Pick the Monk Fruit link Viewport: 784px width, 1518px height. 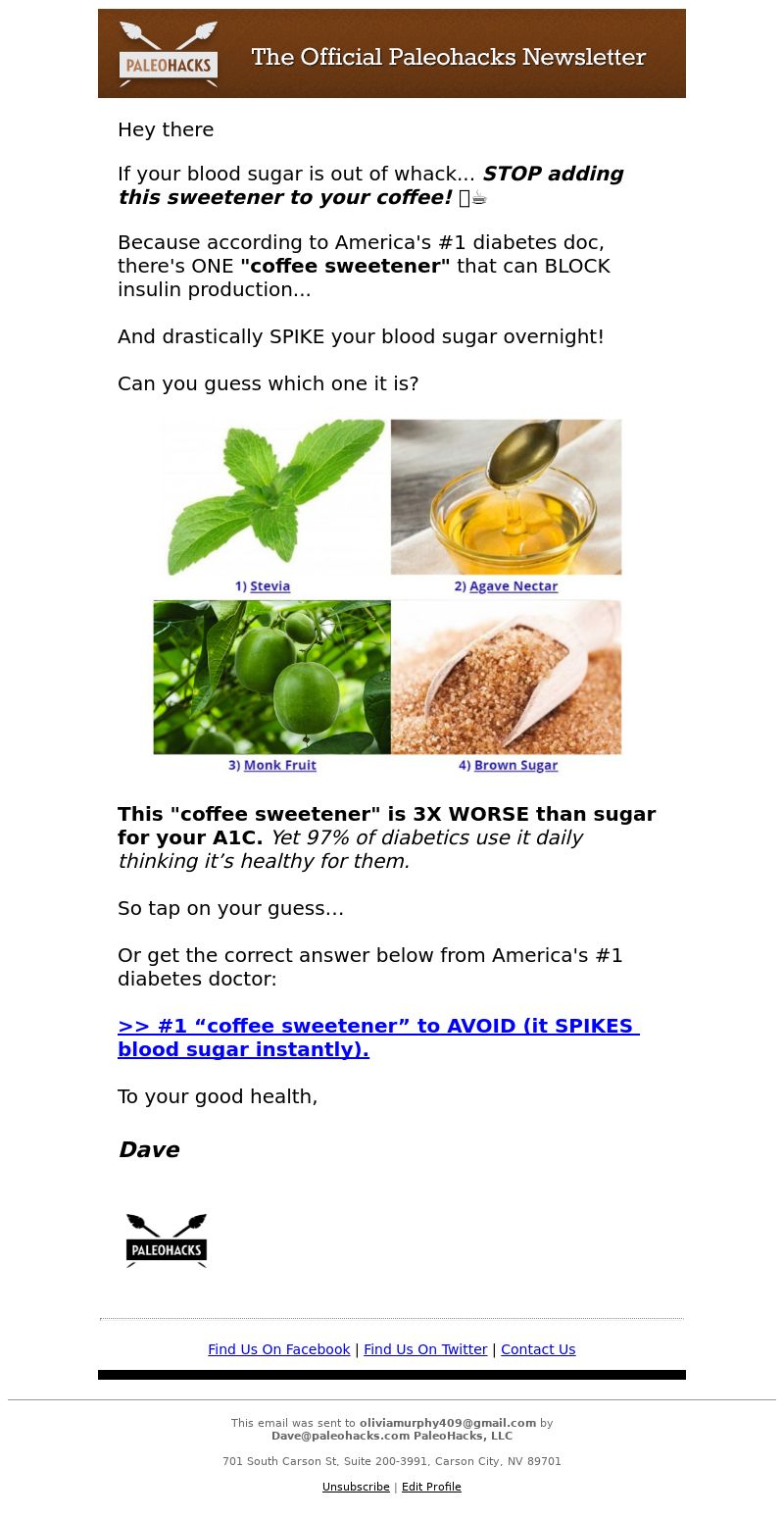[x=280, y=766]
